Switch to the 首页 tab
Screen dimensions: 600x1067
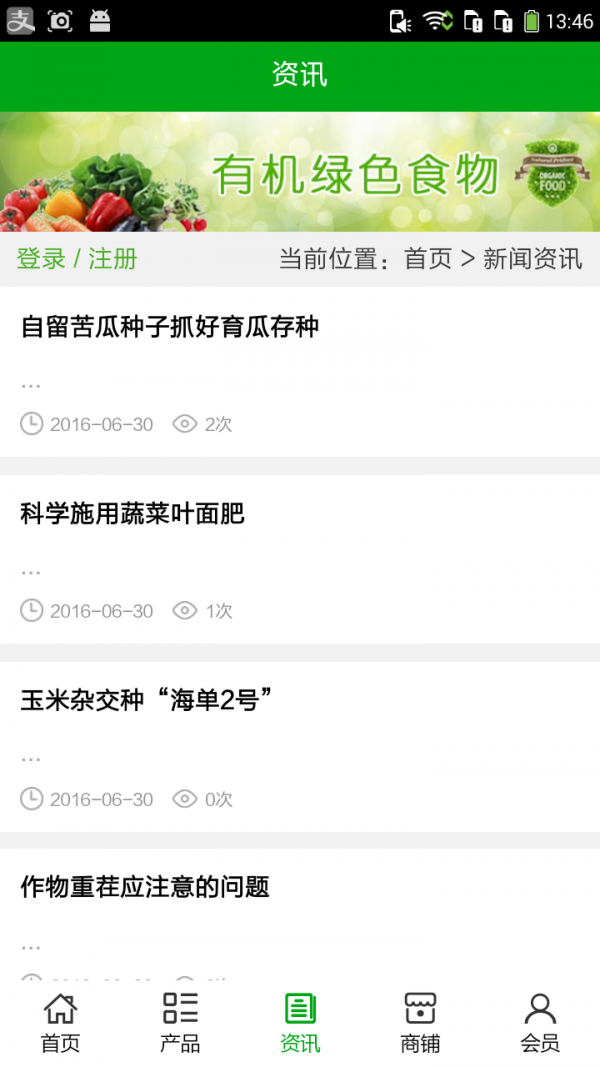click(60, 1022)
